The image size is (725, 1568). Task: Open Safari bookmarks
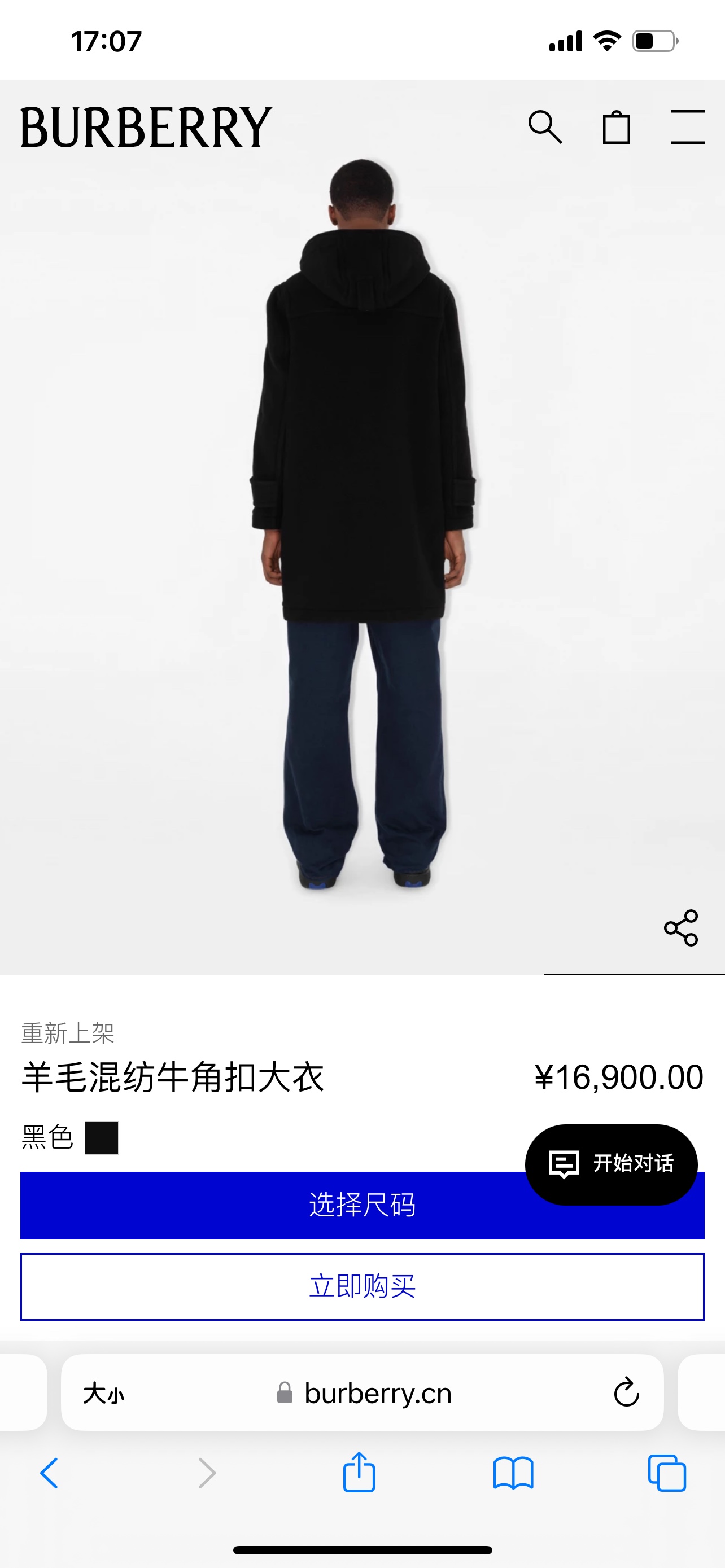[x=513, y=1473]
